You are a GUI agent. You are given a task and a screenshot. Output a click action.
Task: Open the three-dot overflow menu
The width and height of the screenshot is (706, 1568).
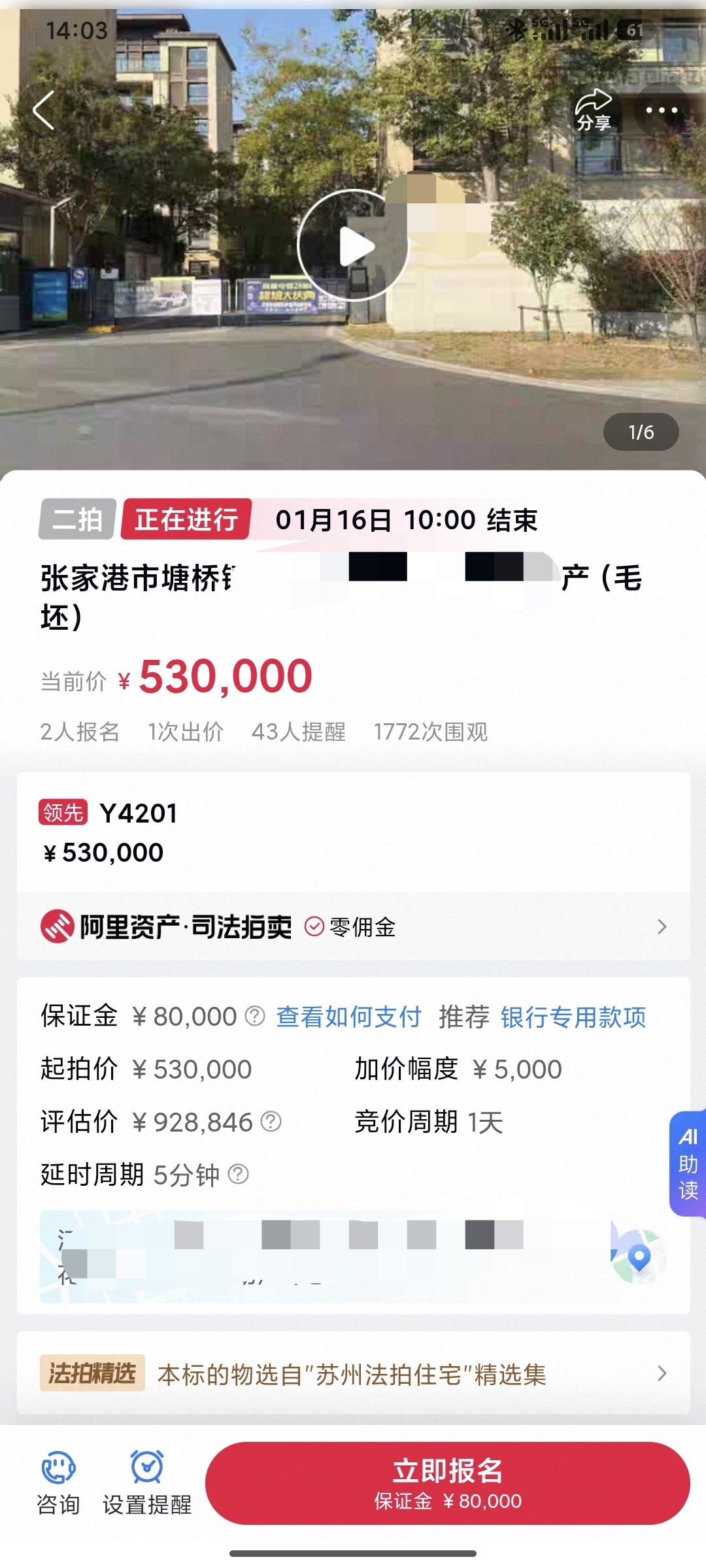(x=661, y=110)
